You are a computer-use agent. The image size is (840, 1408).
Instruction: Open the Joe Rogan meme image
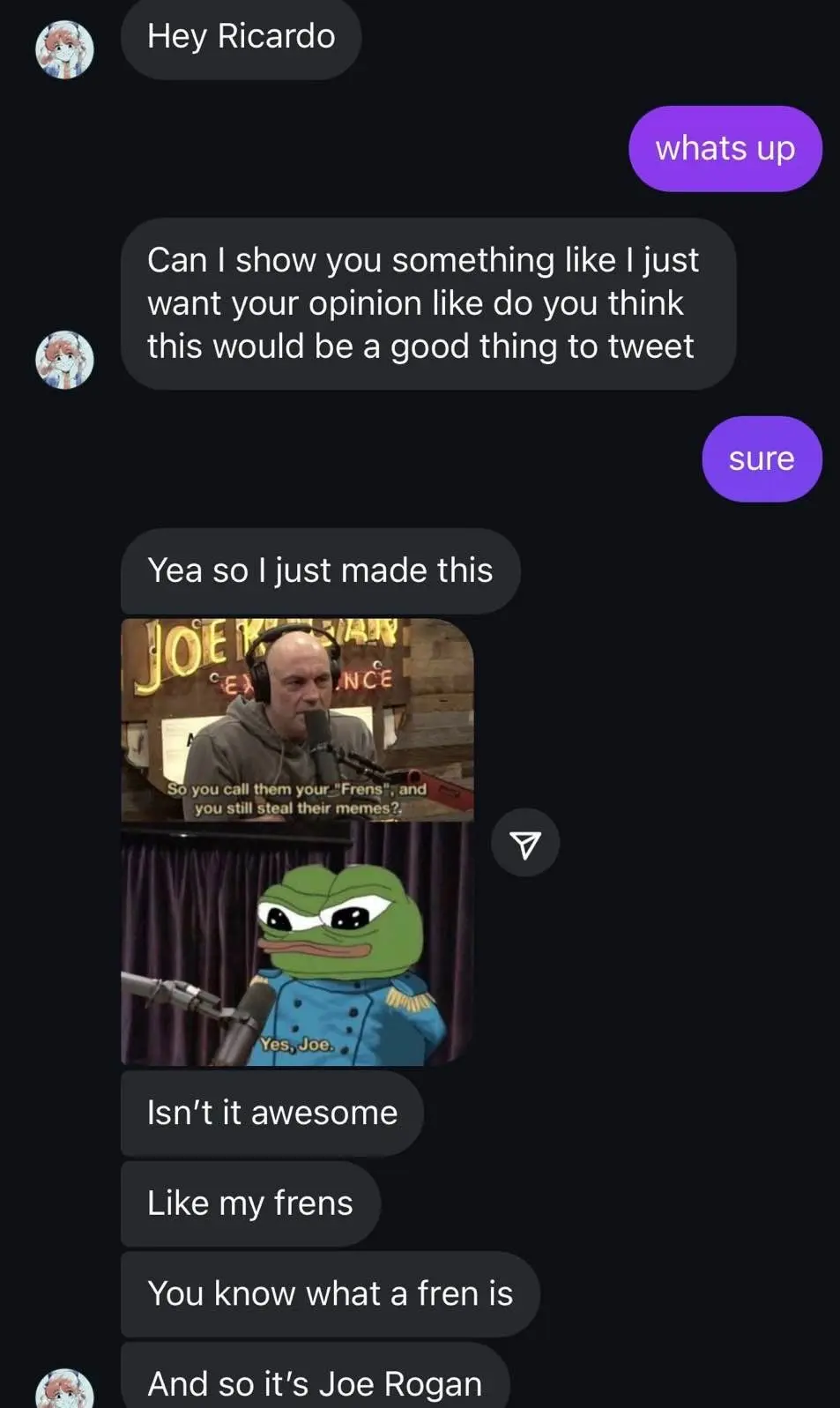tap(297, 842)
